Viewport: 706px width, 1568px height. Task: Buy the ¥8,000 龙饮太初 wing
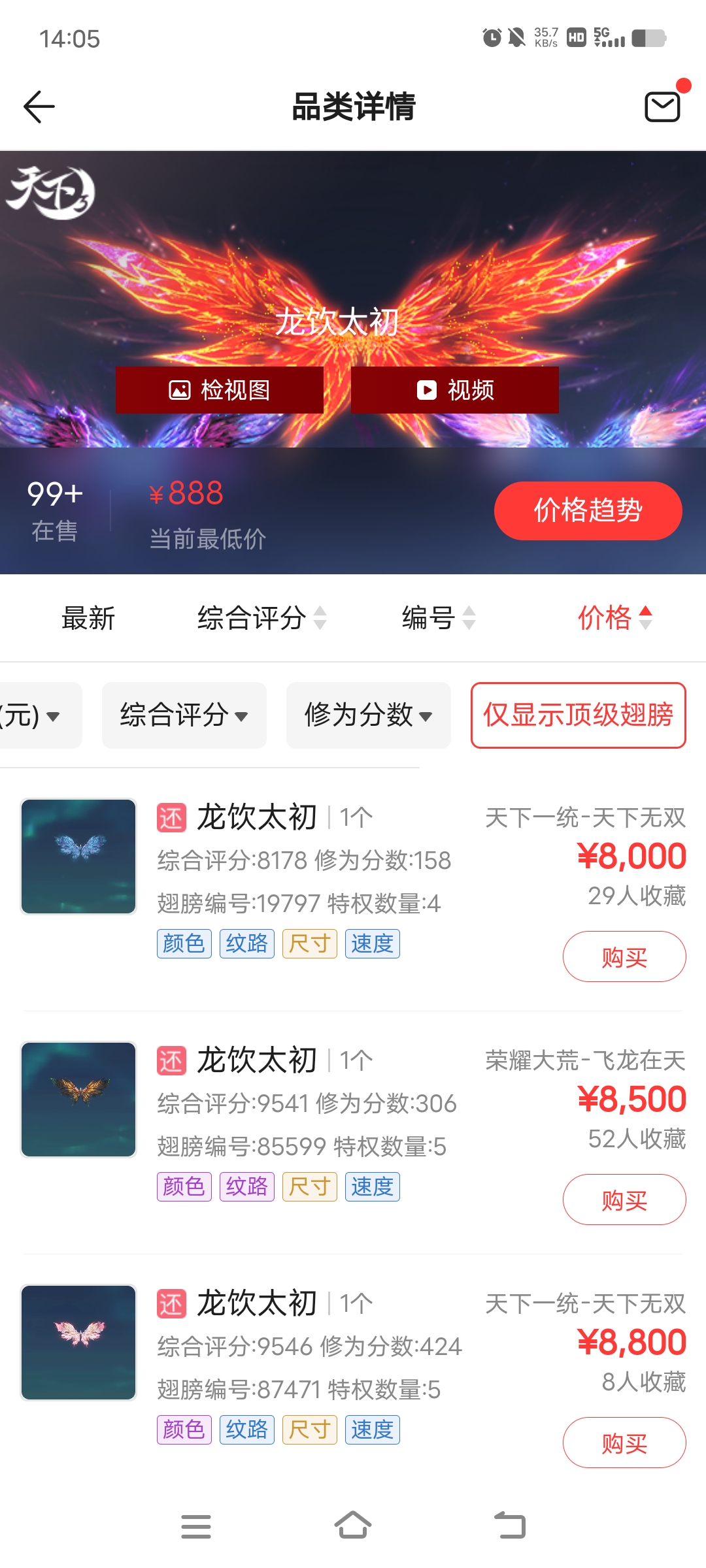pos(624,957)
